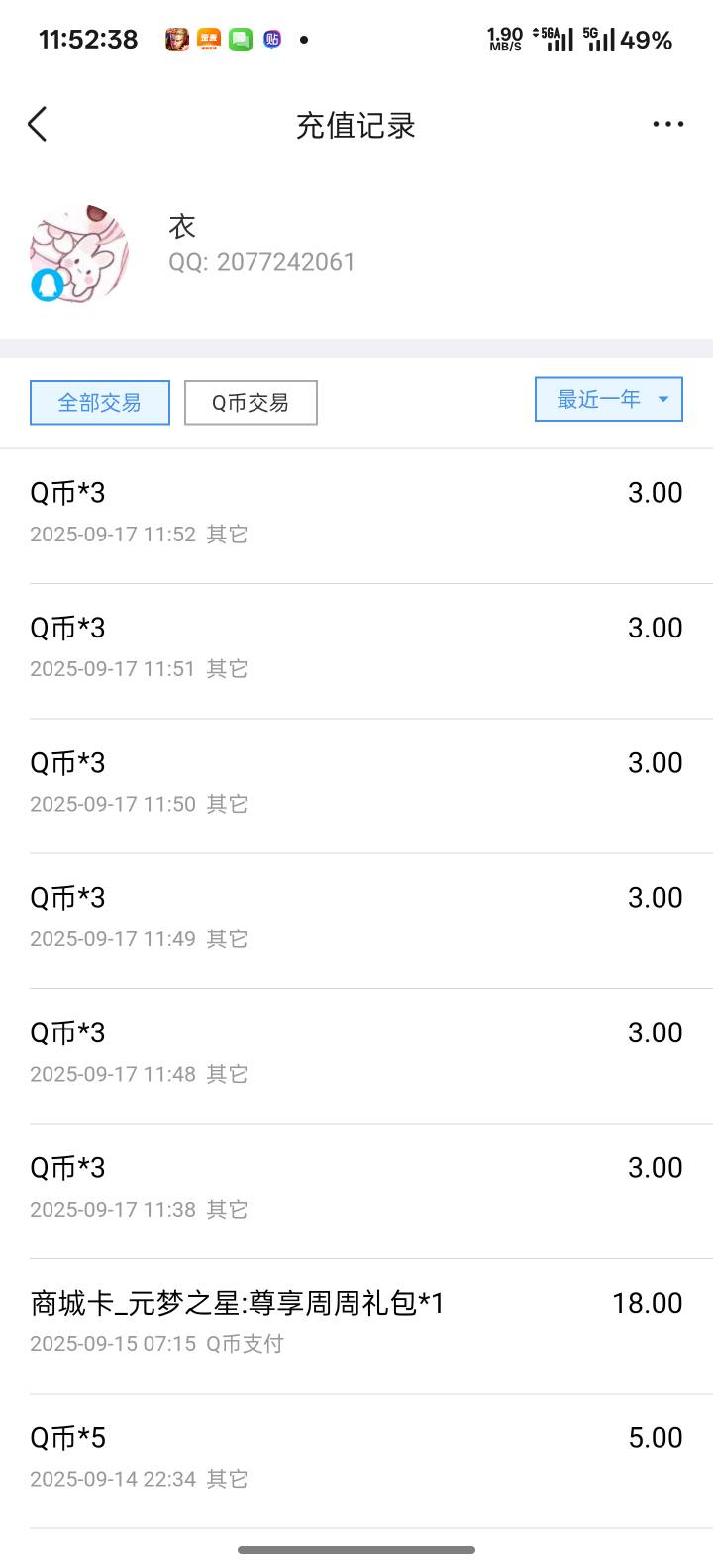Image resolution: width=713 pixels, height=1568 pixels.
Task: Go back from the 充值记录 page
Action: (x=38, y=125)
